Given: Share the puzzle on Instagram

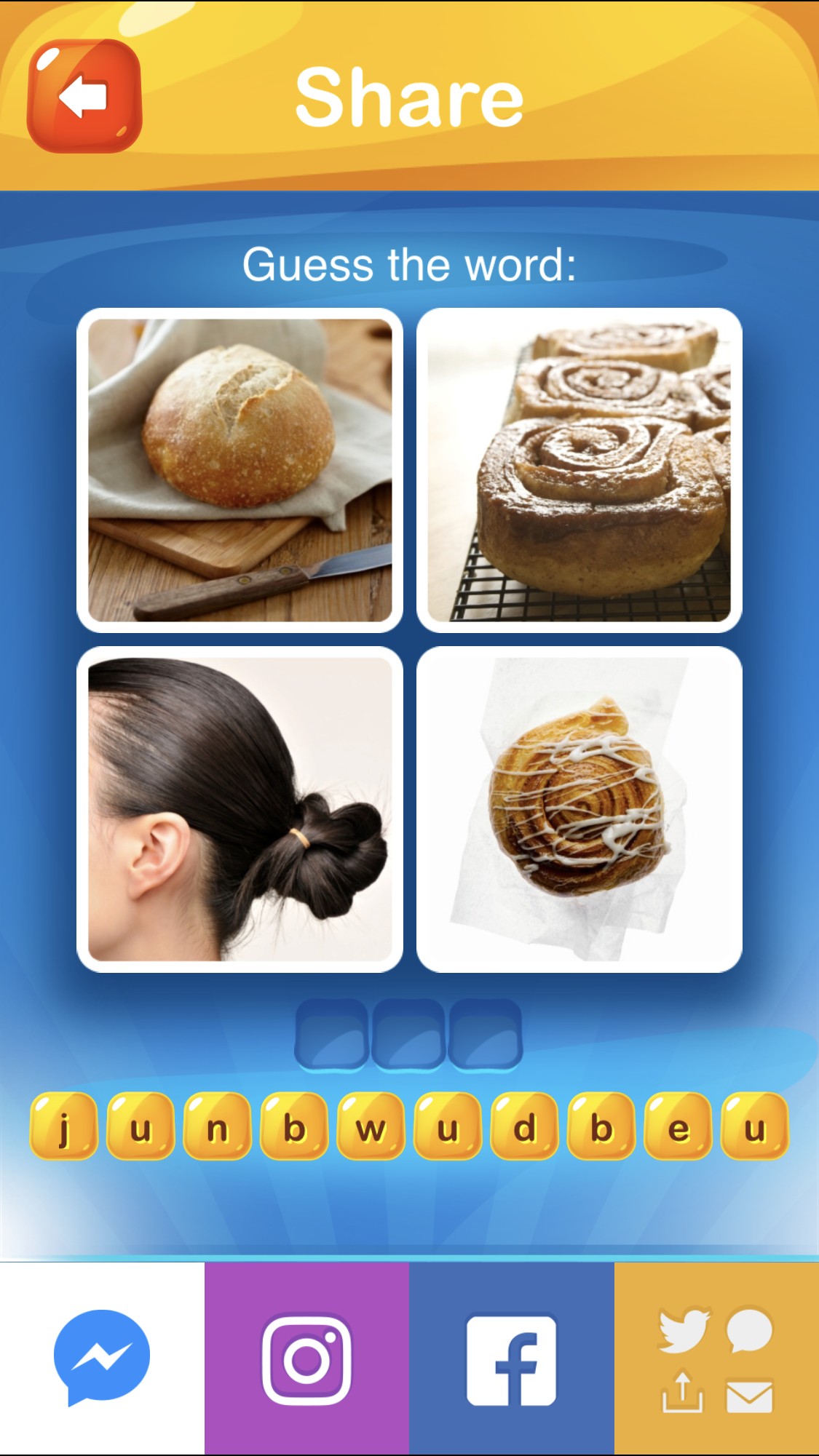Looking at the screenshot, I should (x=306, y=1358).
